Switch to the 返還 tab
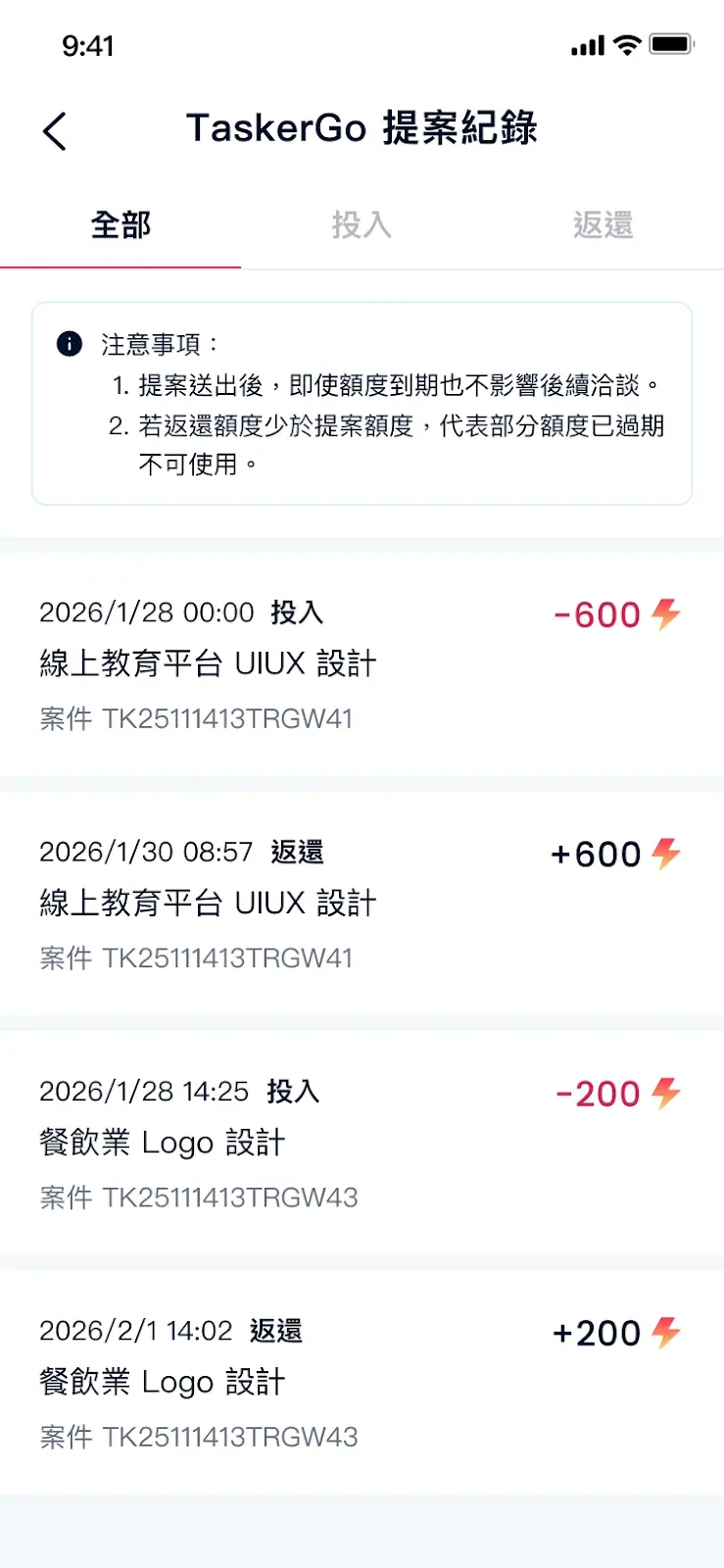Screen dimensions: 724x1568 (603, 225)
